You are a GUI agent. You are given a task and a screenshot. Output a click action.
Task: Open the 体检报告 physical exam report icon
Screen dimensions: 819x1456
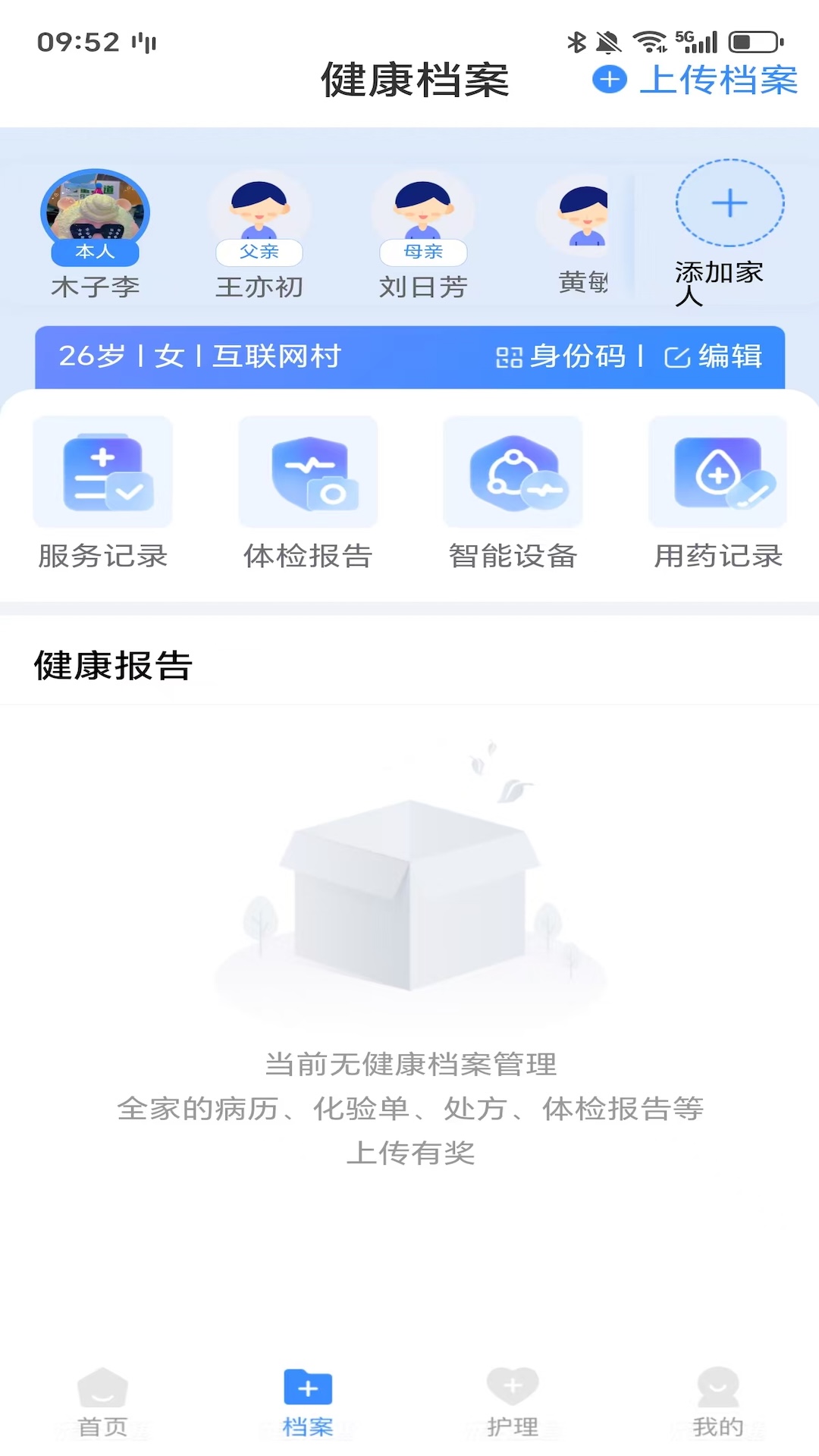[307, 472]
